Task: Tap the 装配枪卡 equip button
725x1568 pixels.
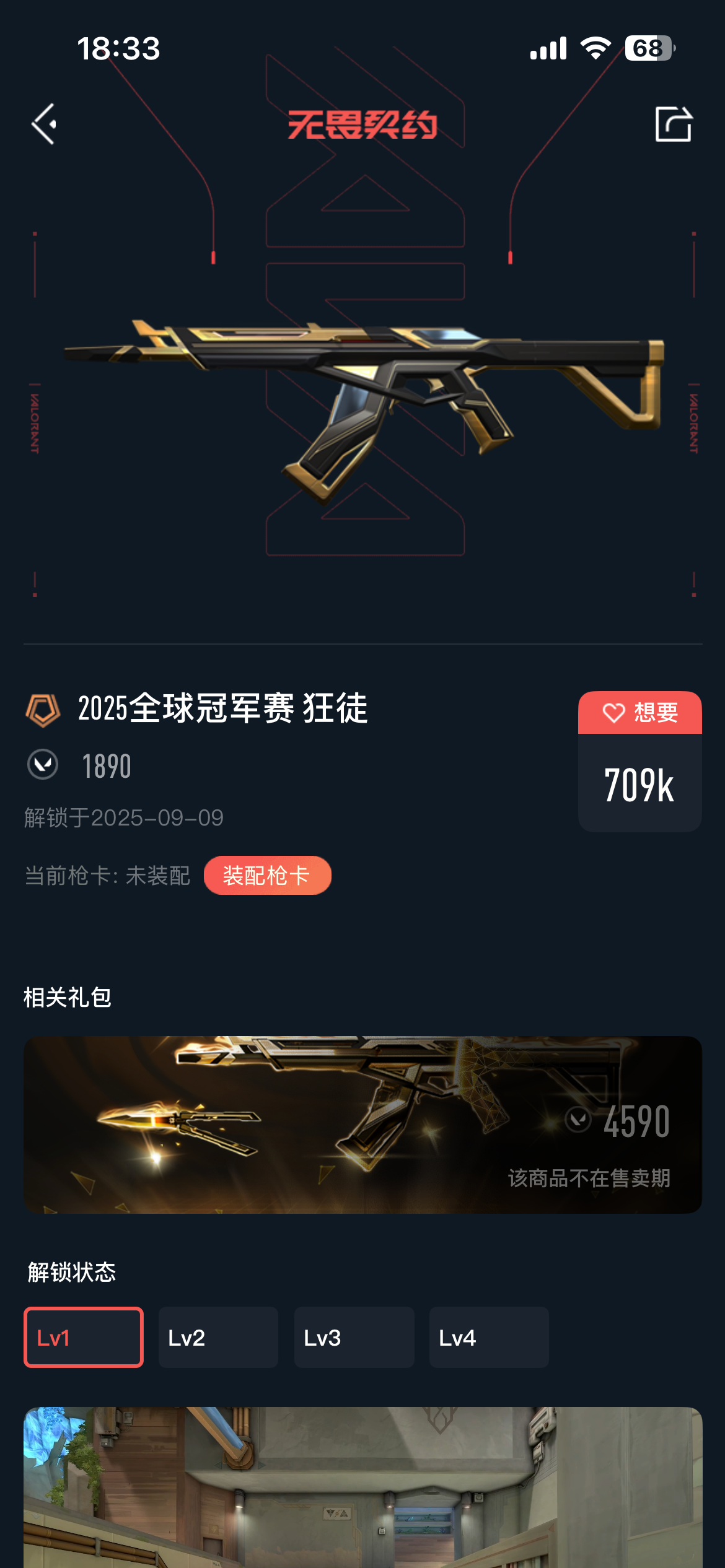Action: tap(267, 876)
